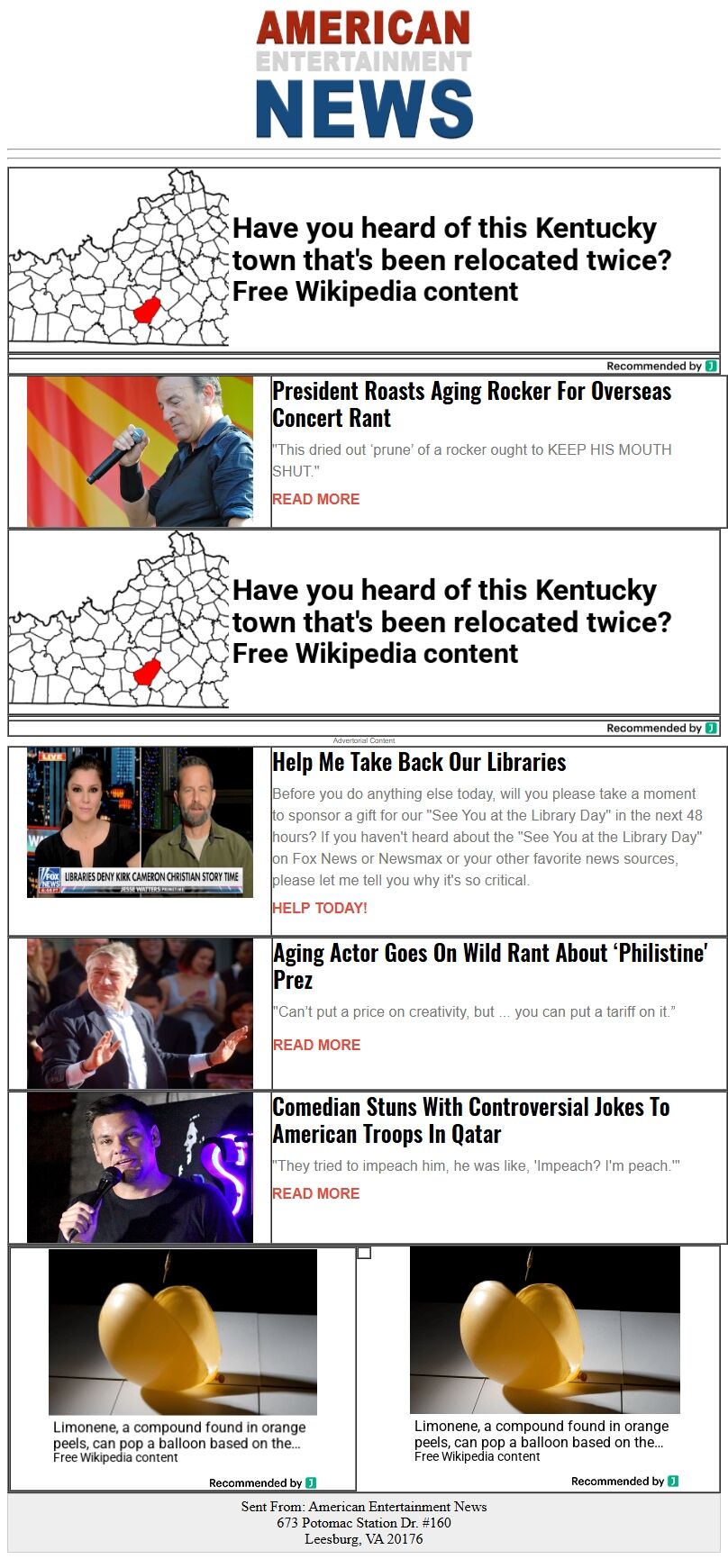This screenshot has width=728, height=1568.
Task: Tap the actor photo beside the Philistine Prez story
Action: point(140,1013)
